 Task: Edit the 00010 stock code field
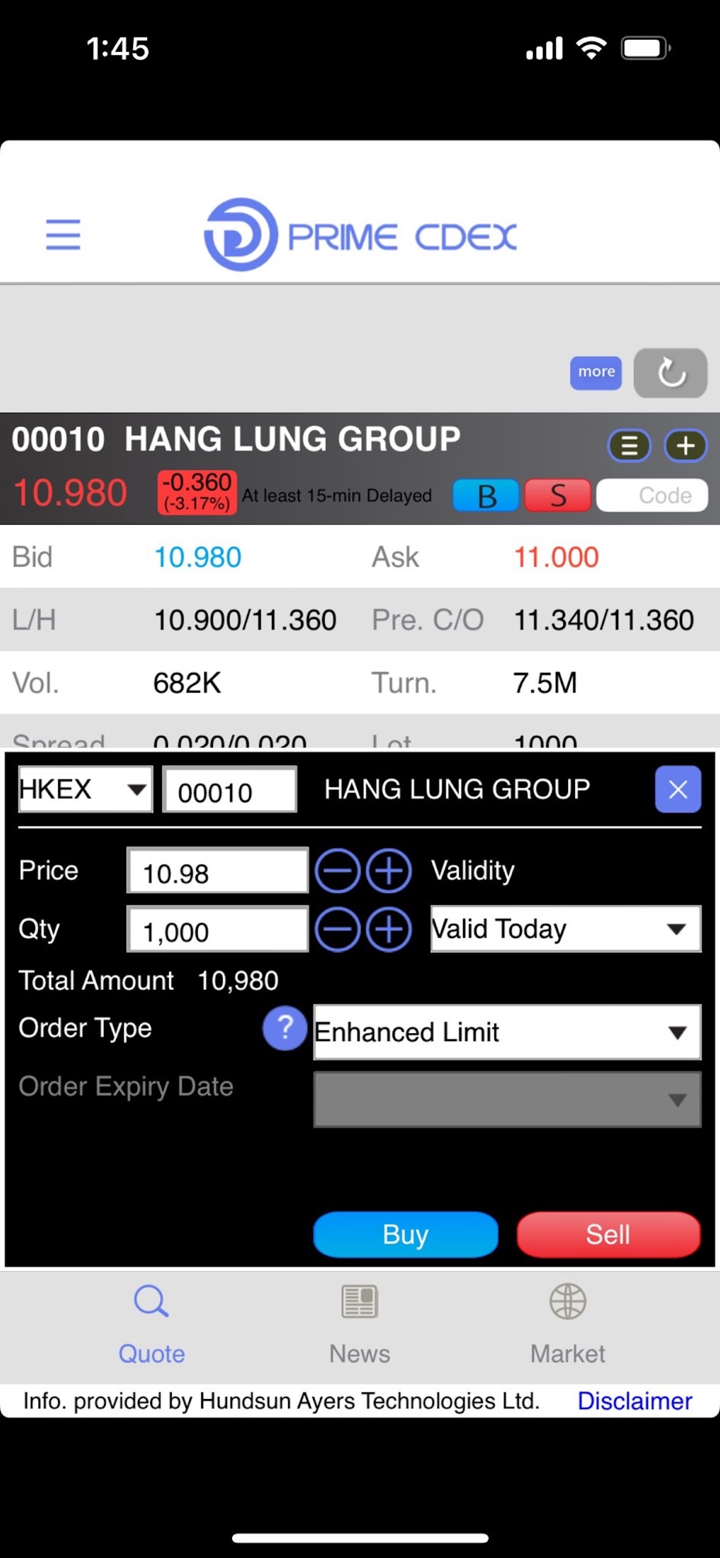pyautogui.click(x=230, y=791)
